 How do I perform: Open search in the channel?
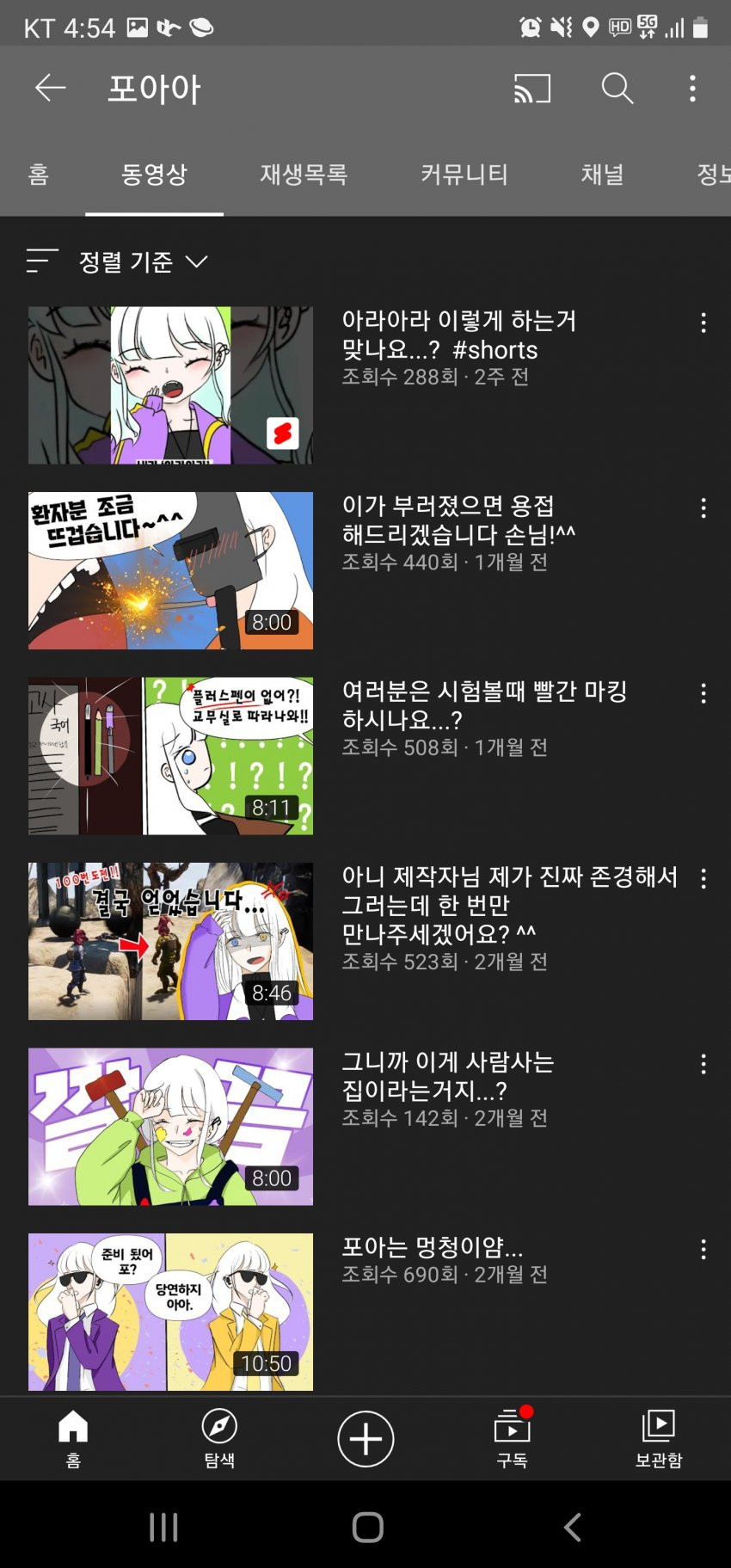point(617,88)
